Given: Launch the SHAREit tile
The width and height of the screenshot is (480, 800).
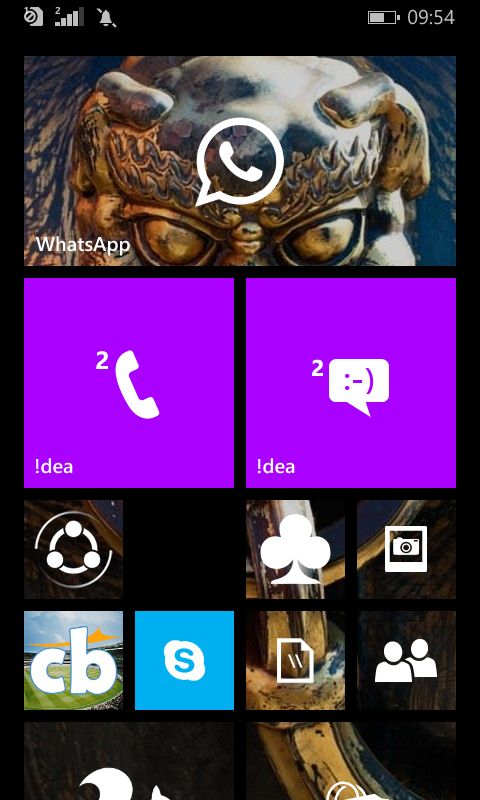Looking at the screenshot, I should click(73, 549).
